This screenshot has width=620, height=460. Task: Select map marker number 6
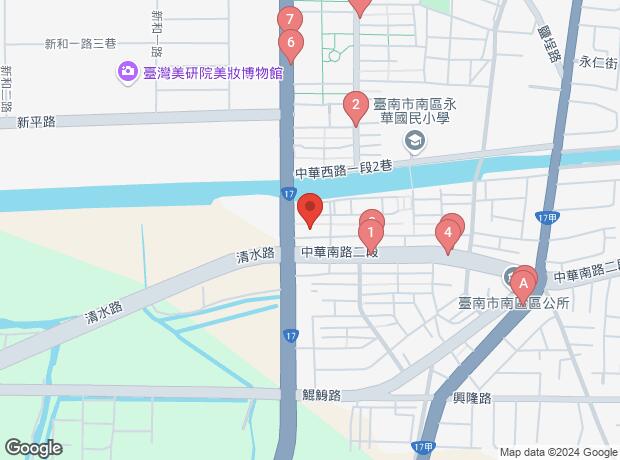pos(290,43)
